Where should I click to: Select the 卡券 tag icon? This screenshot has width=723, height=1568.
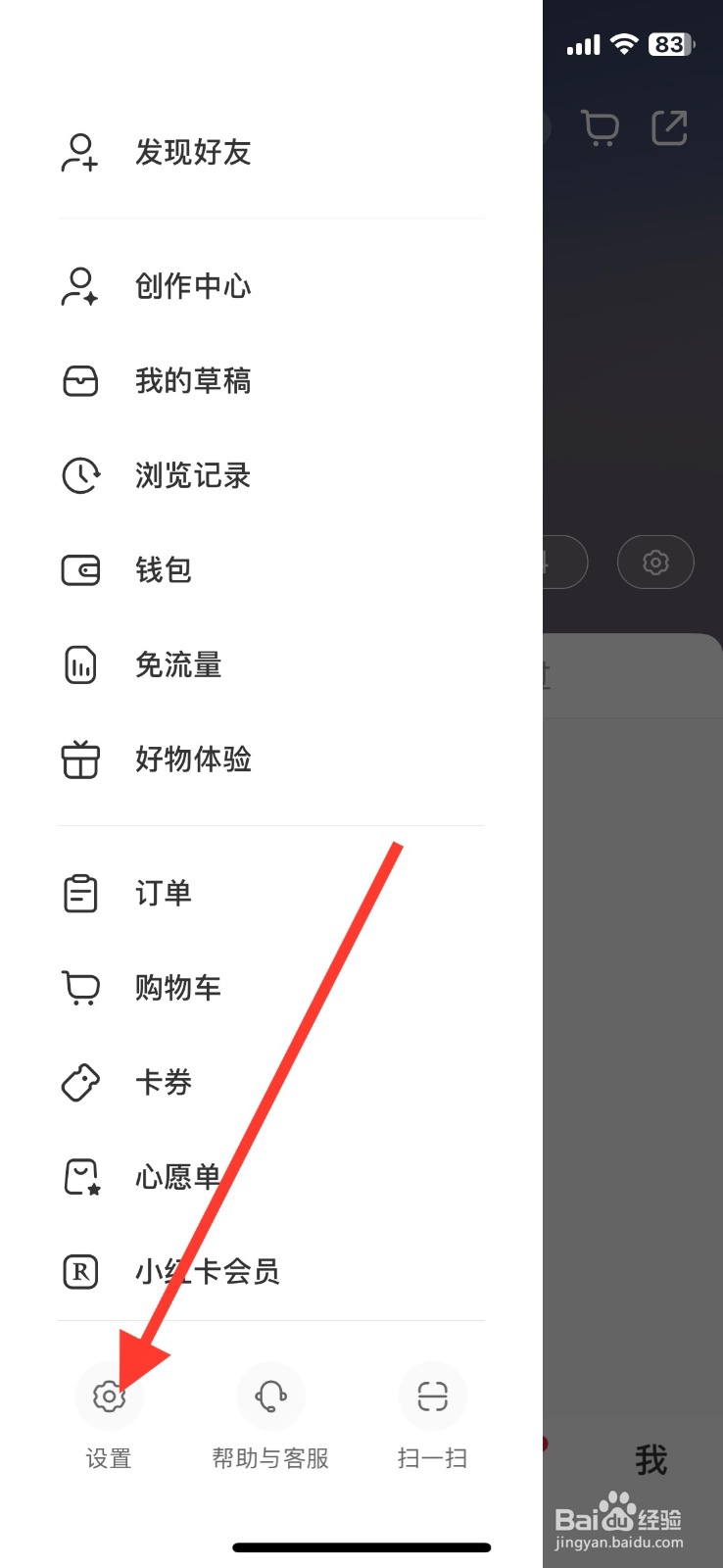pyautogui.click(x=79, y=1082)
